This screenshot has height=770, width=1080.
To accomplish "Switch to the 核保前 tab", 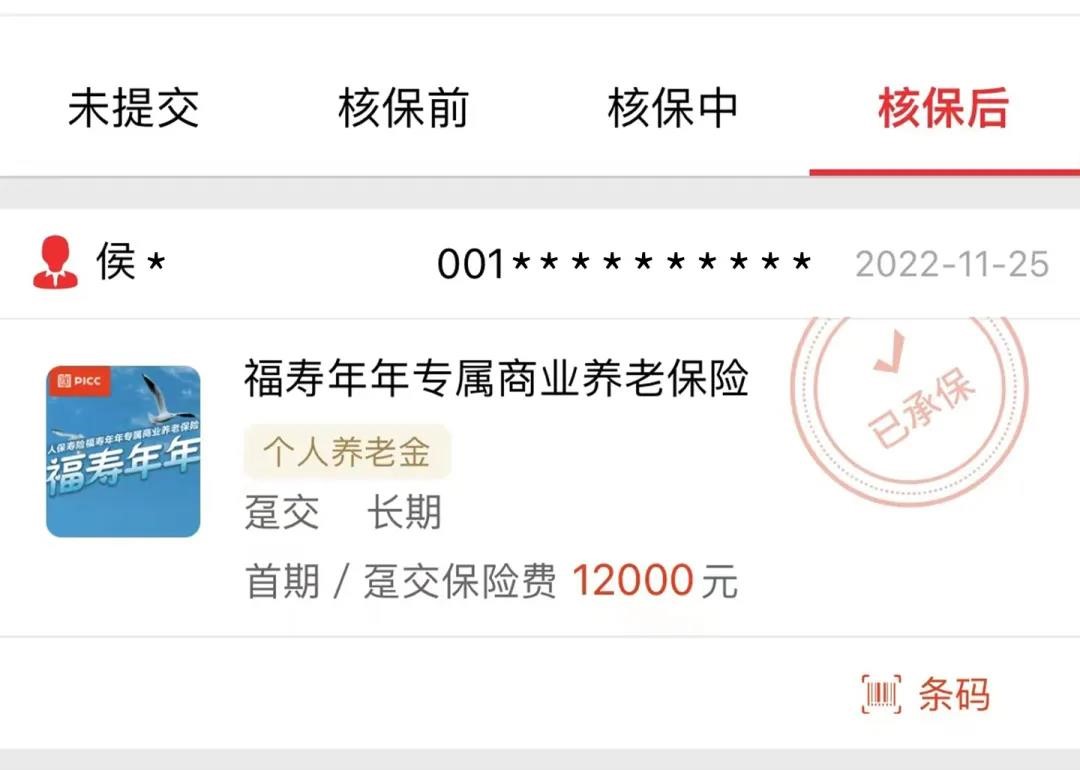I will point(403,108).
